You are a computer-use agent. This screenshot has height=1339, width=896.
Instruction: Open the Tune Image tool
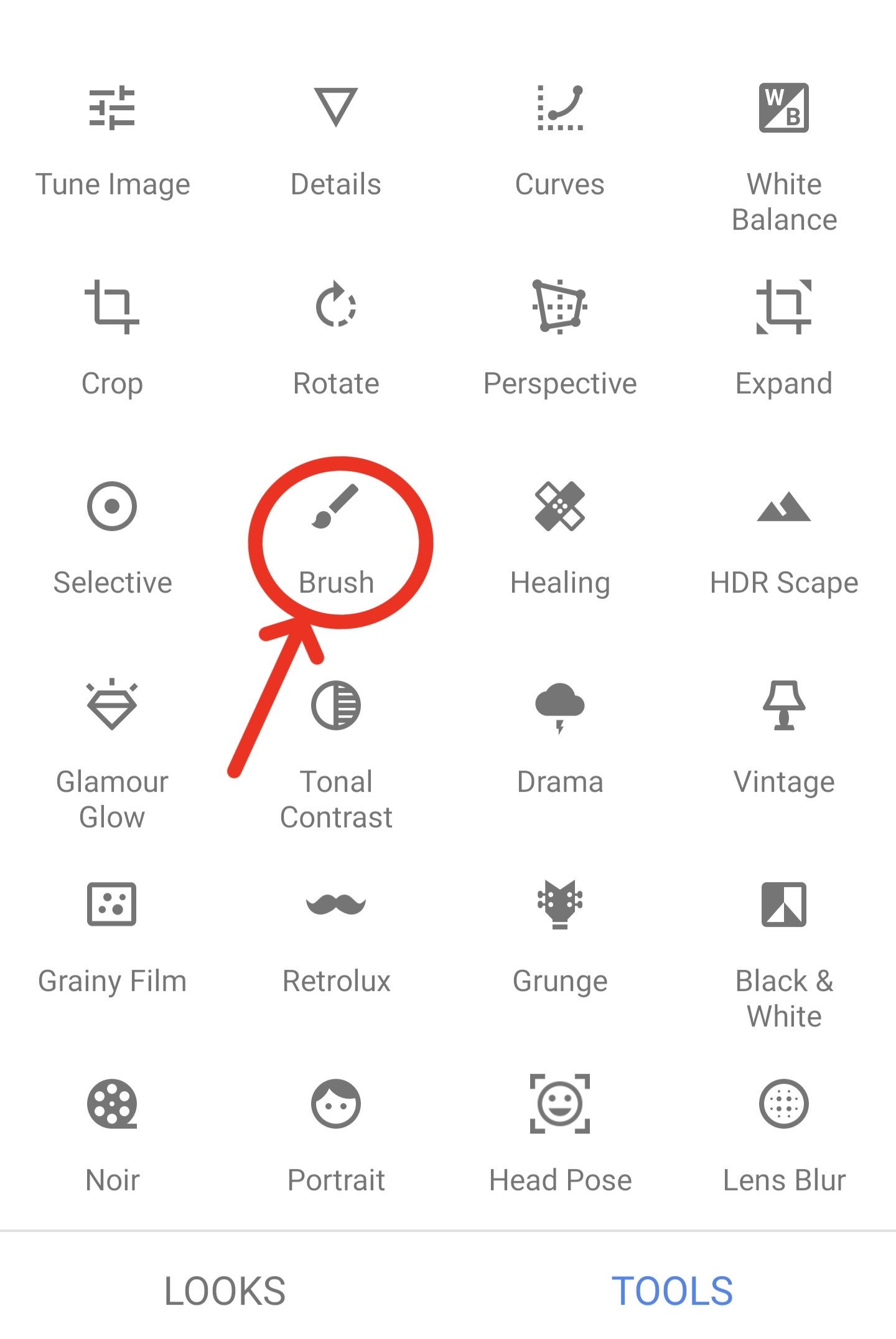(x=112, y=138)
